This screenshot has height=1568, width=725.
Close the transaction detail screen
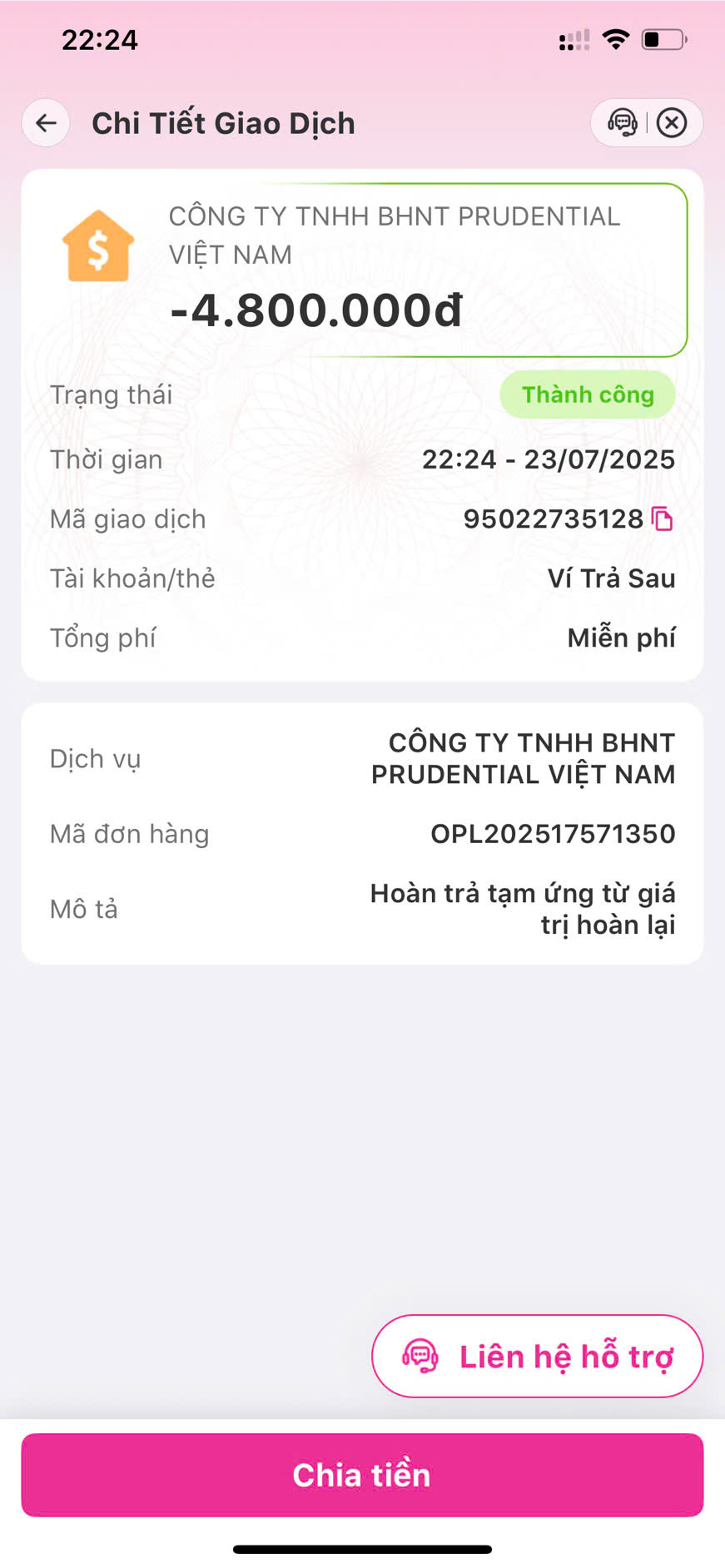coord(672,123)
